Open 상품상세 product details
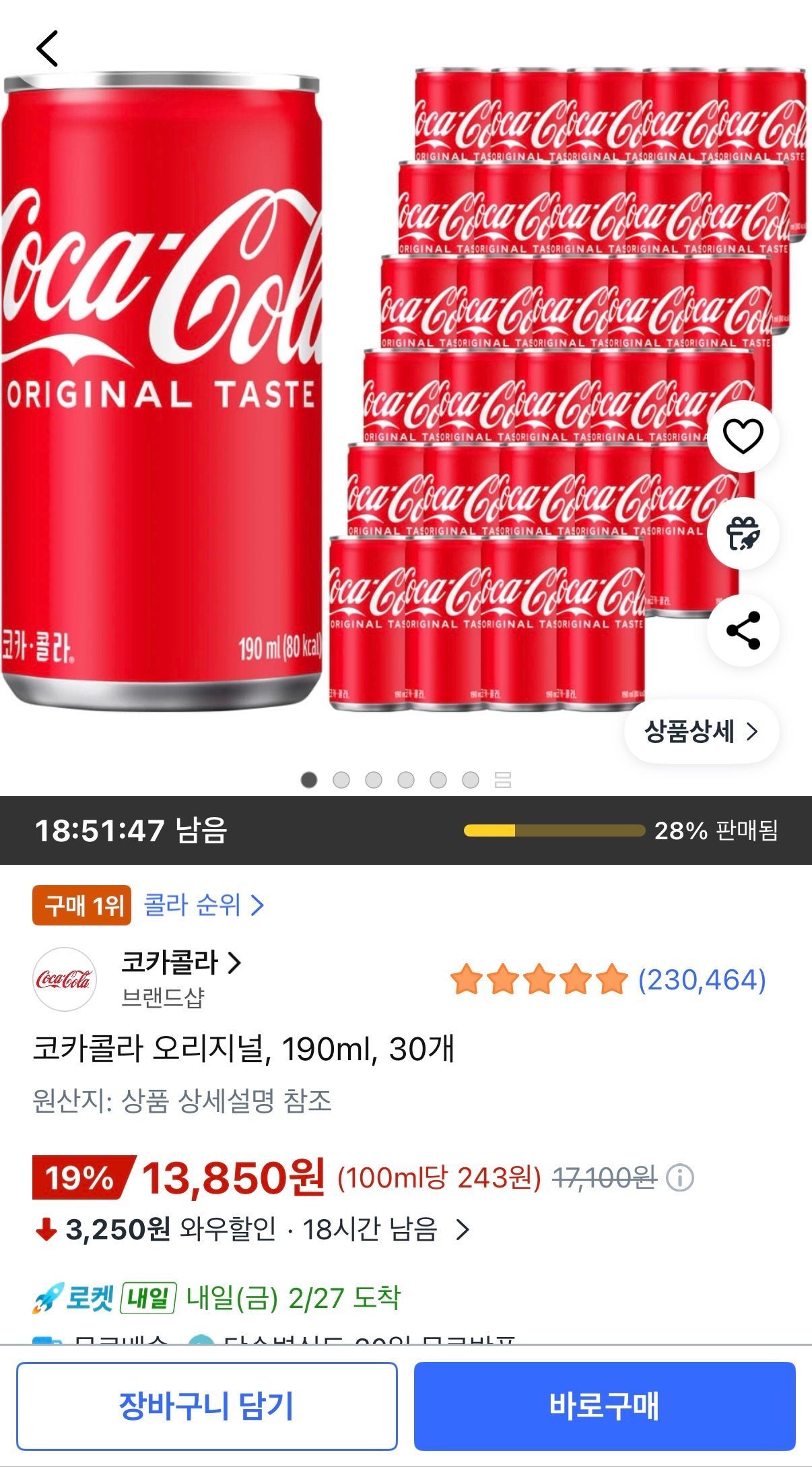This screenshot has height=1467, width=812. pos(701,731)
